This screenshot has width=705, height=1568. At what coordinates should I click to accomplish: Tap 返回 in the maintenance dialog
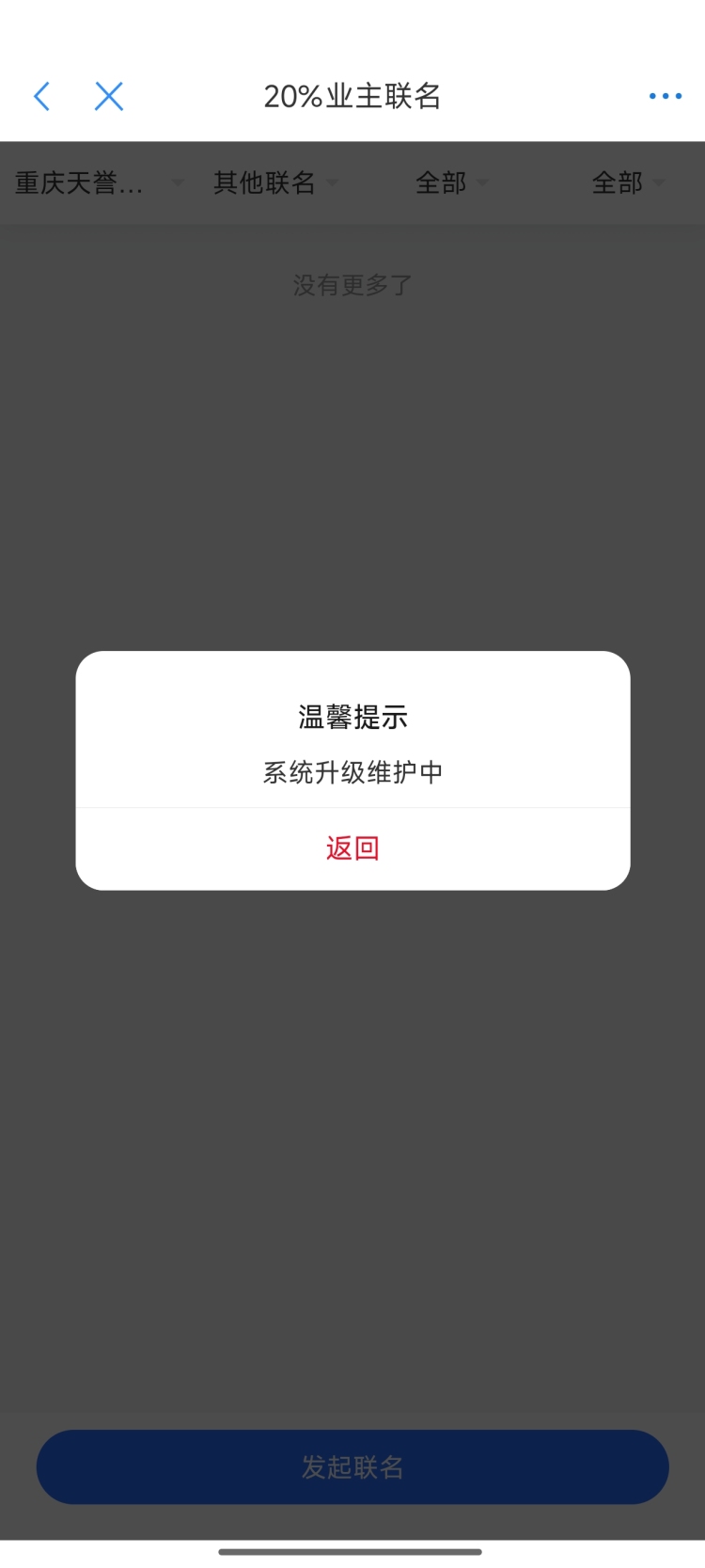coord(352,848)
